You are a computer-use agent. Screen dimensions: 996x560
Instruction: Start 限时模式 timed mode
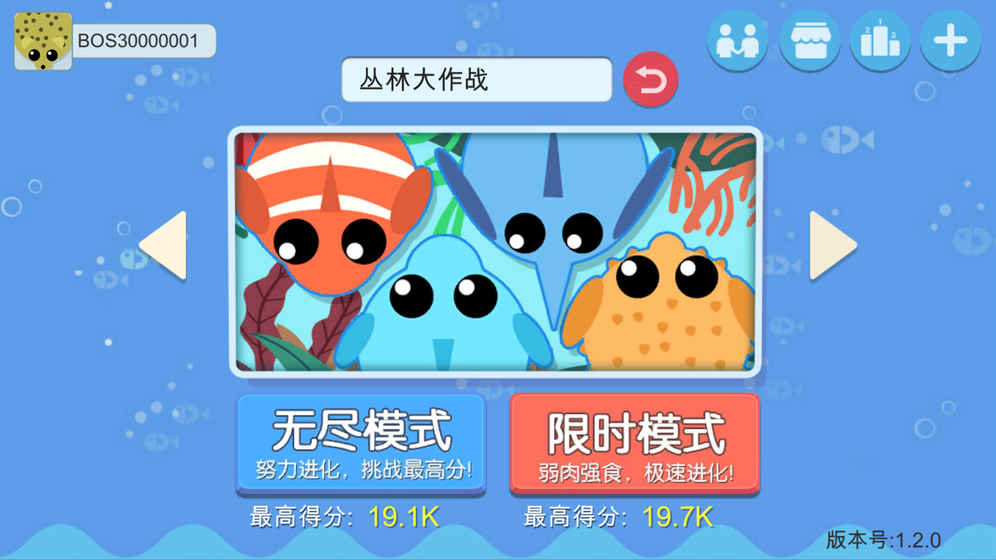[635, 444]
